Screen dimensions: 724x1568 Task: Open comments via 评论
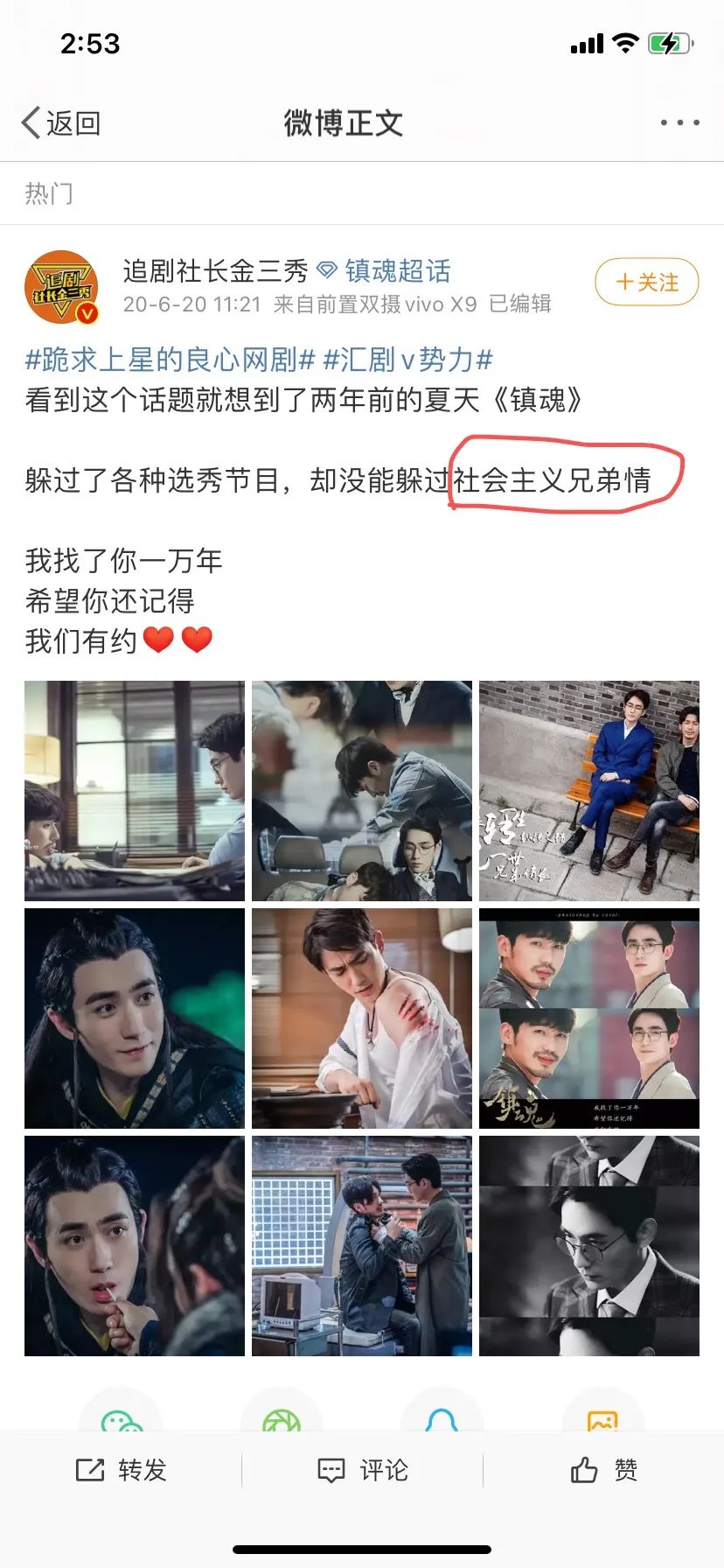coord(362,1470)
